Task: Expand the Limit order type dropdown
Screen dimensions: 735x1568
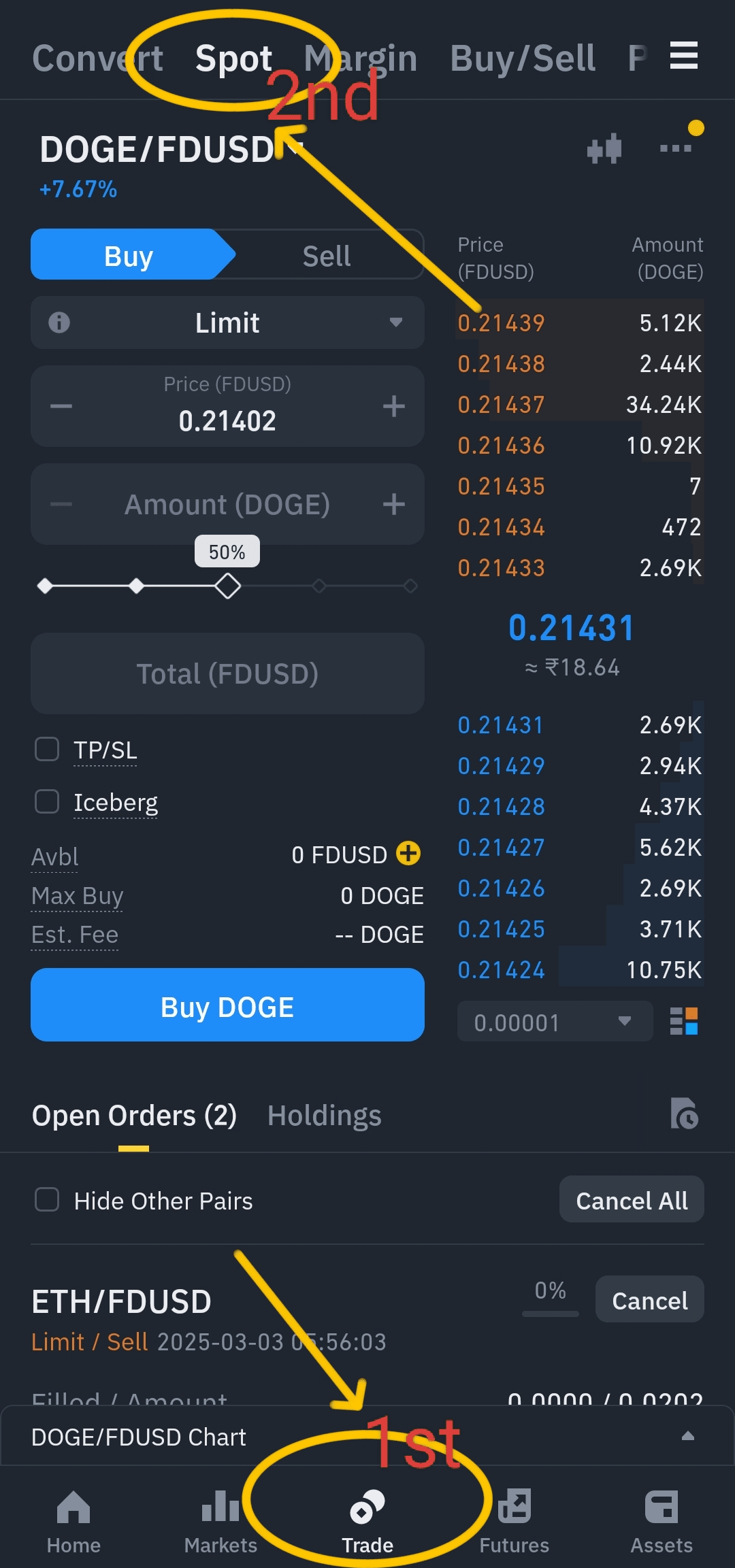Action: point(227,322)
